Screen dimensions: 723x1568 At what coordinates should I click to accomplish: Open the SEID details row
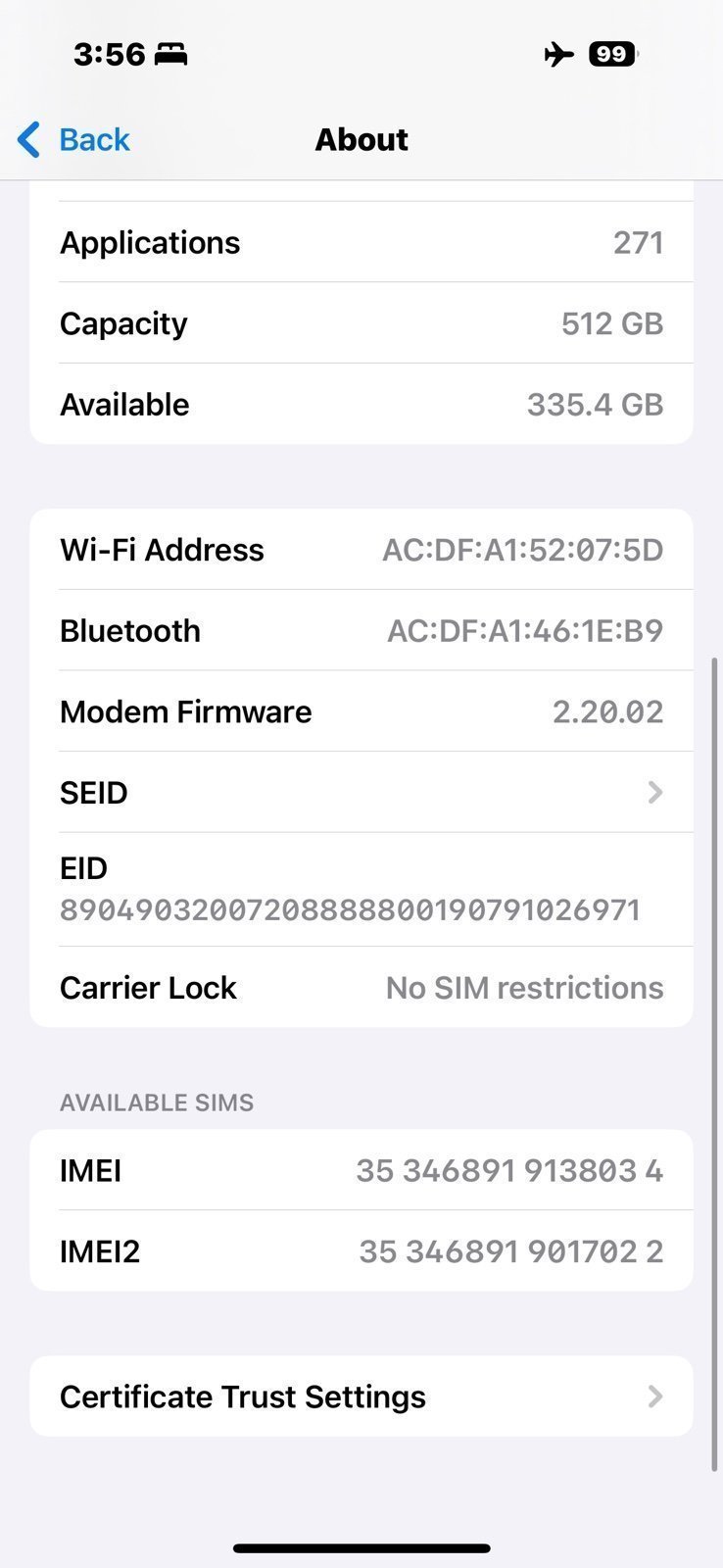pyautogui.click(x=361, y=792)
